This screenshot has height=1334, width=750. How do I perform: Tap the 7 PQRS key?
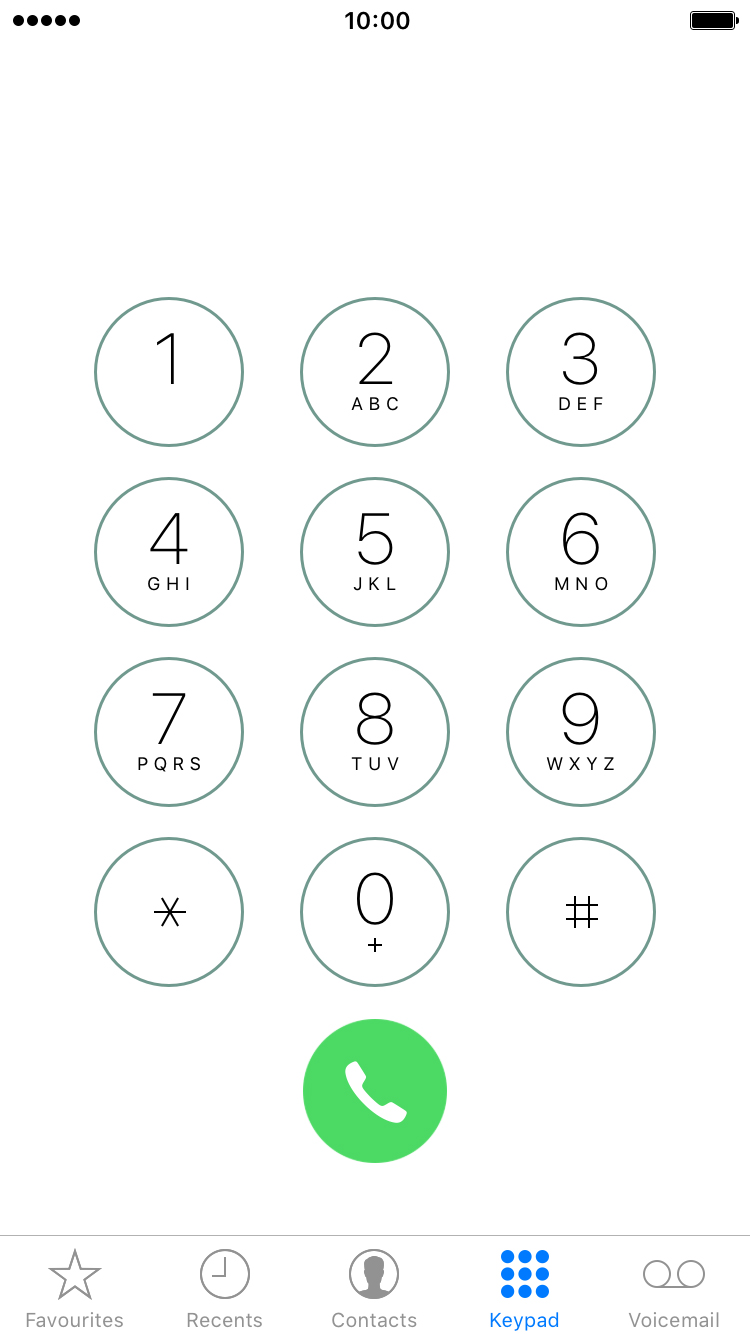coord(169,732)
